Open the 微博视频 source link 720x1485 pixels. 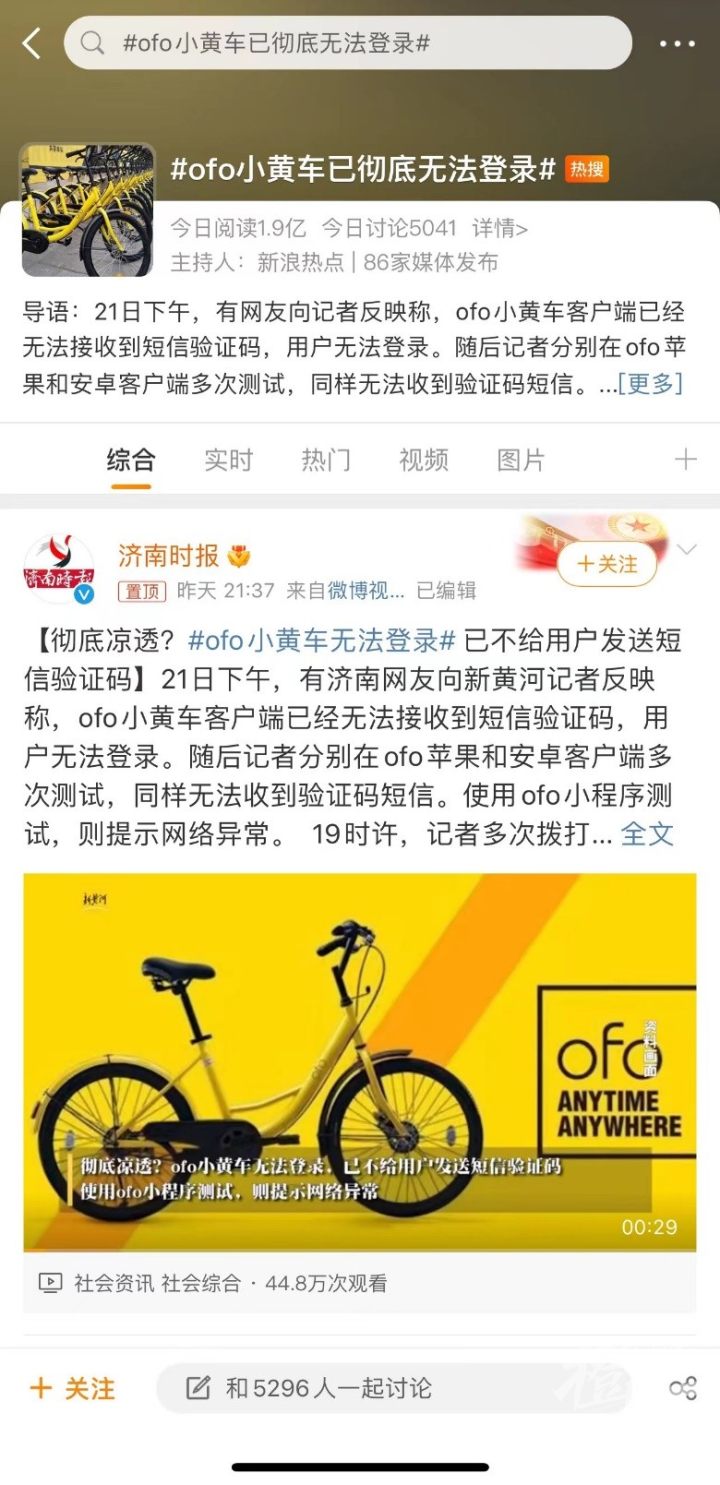pyautogui.click(x=366, y=591)
